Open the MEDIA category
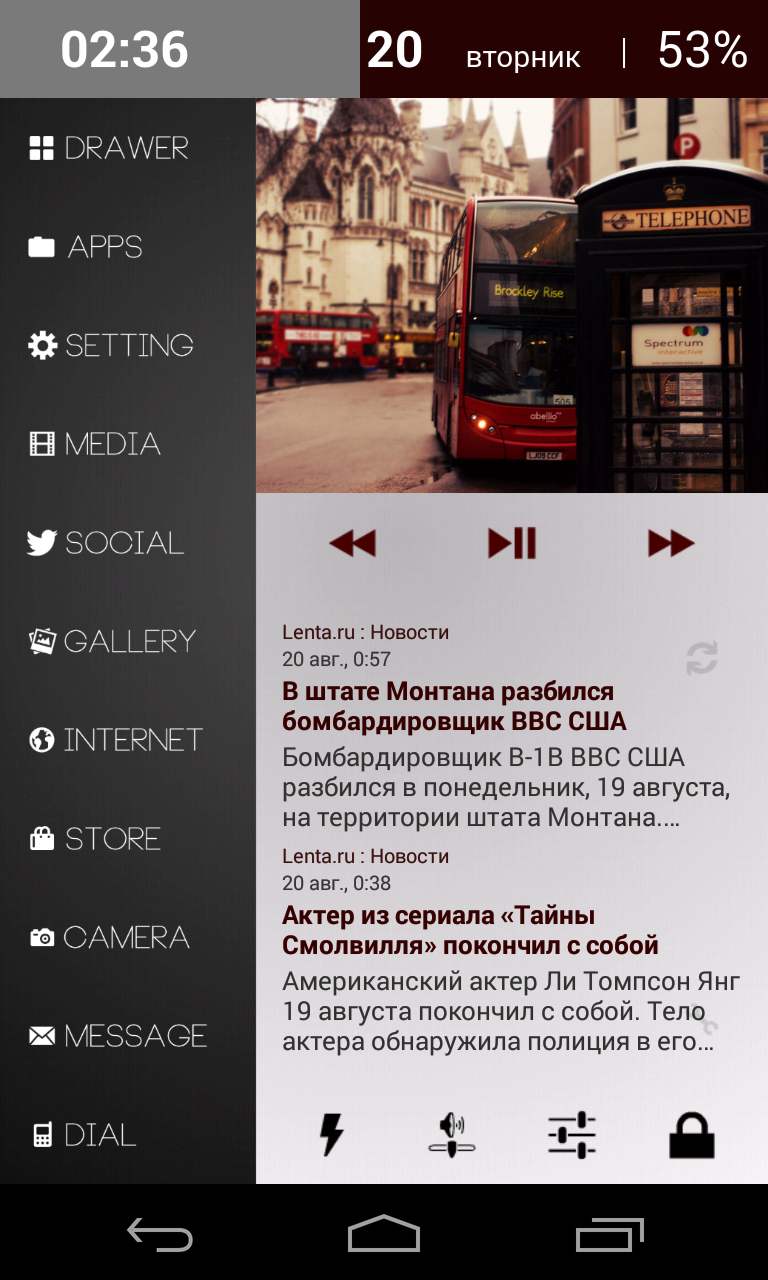The width and height of the screenshot is (768, 1280). coord(95,444)
